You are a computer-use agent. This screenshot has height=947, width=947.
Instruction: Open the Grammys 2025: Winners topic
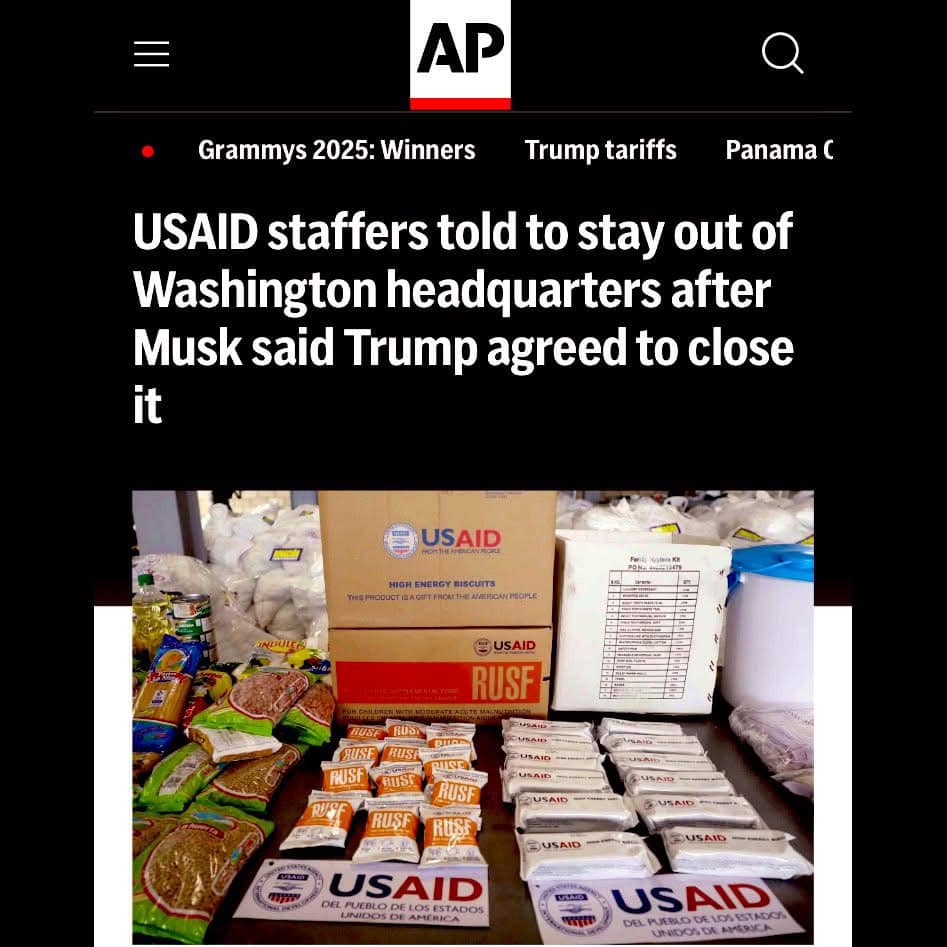336,150
